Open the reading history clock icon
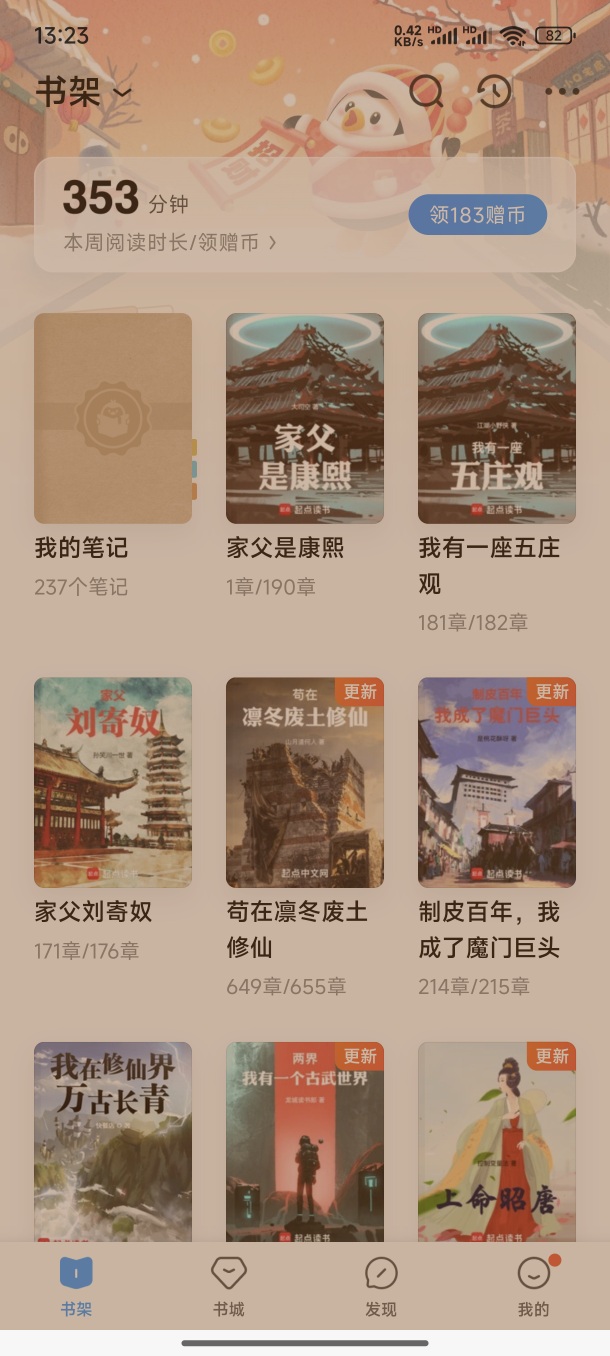Image resolution: width=610 pixels, height=1356 pixels. tap(494, 92)
